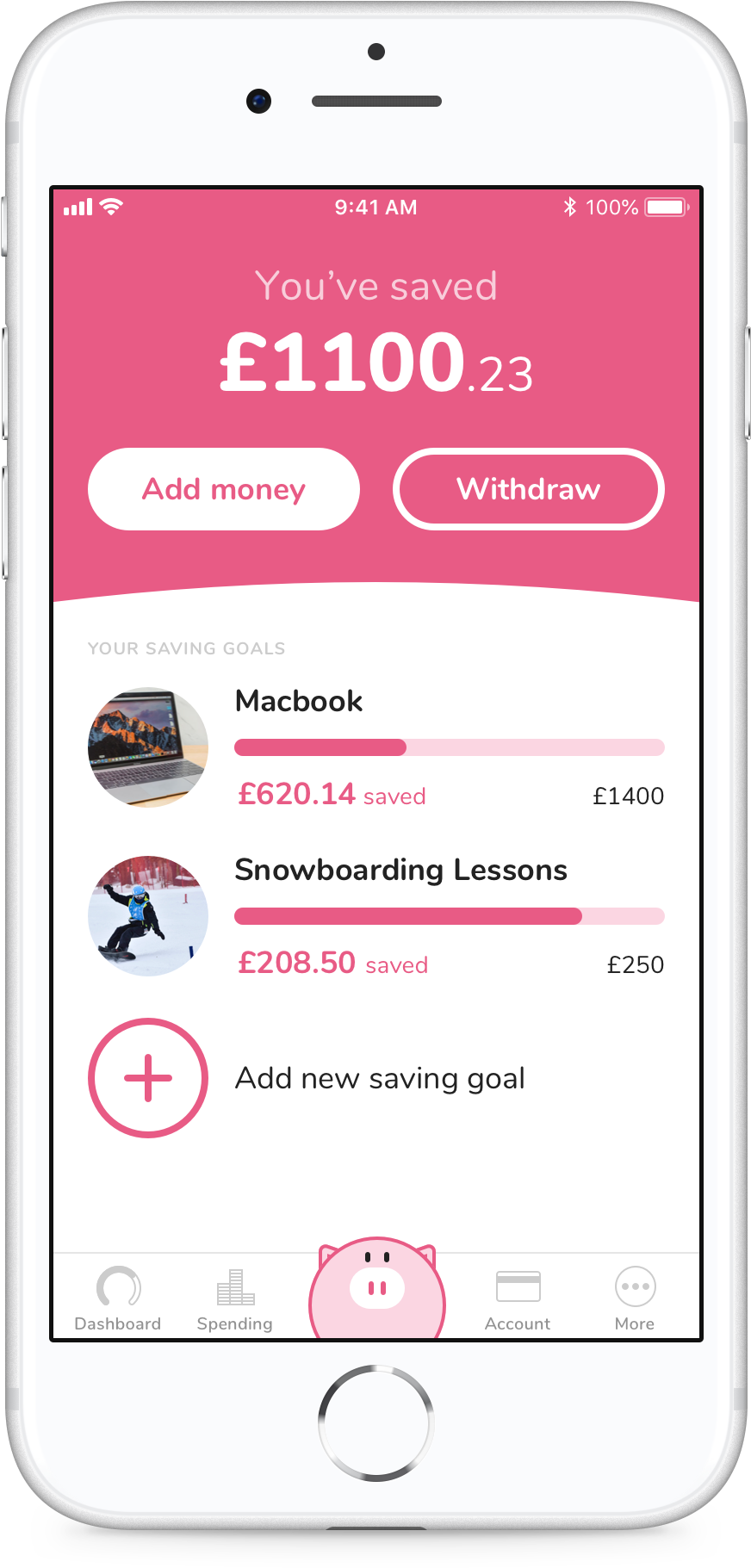Switch to the Dashboard tab
The width and height of the screenshot is (751, 1568).
[118, 1298]
